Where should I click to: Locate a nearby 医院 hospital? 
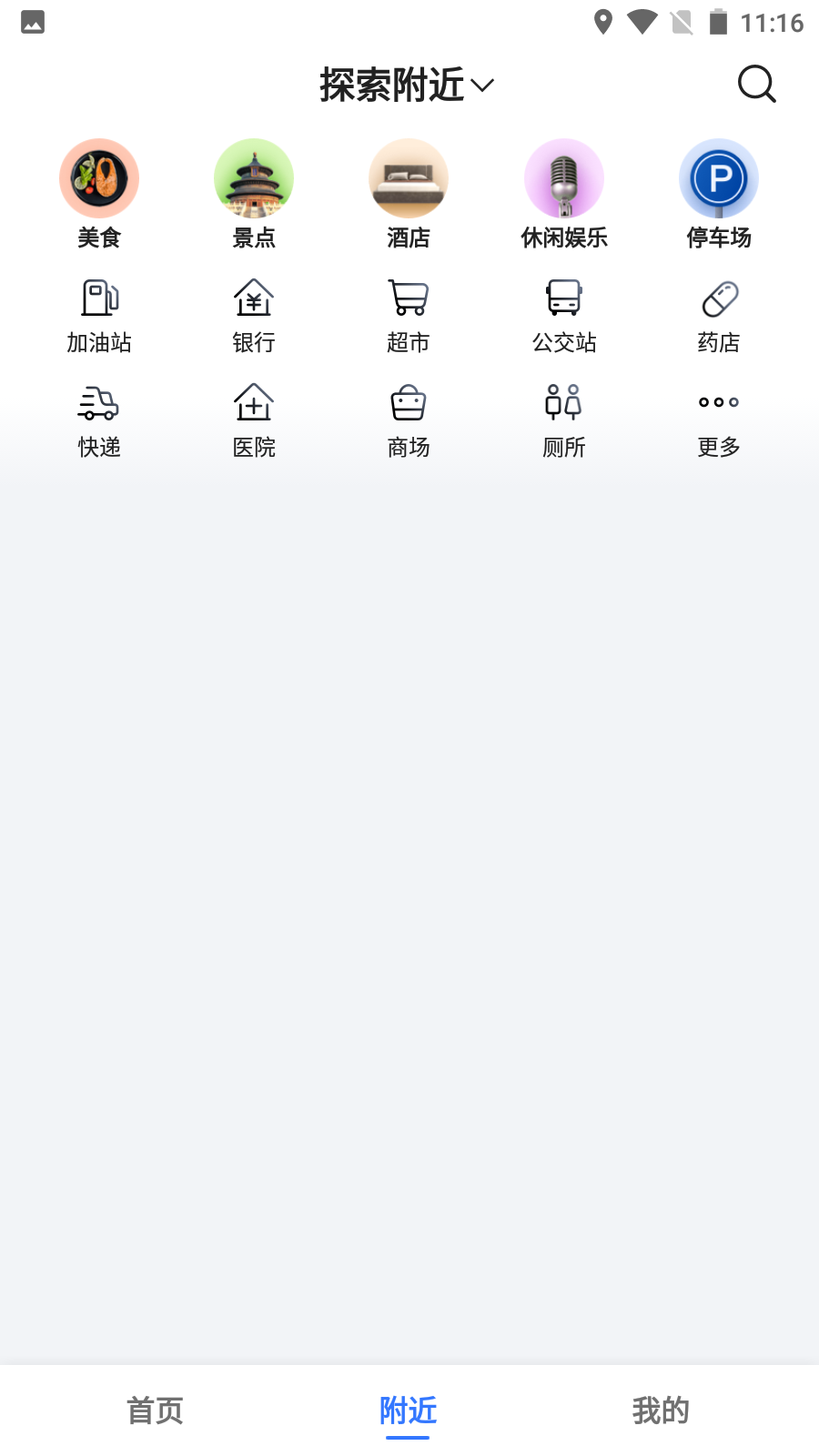(254, 420)
